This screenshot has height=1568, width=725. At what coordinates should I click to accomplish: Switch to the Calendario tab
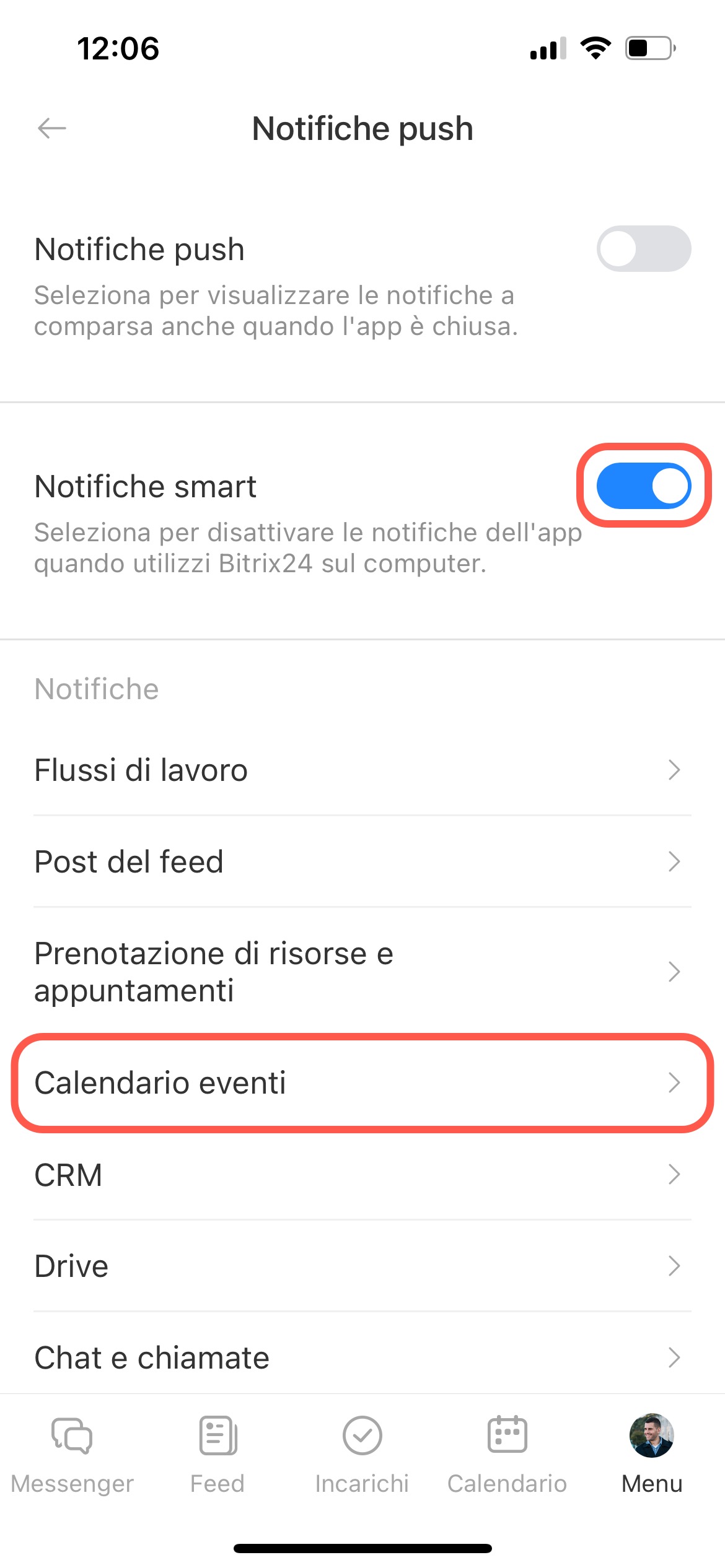tap(507, 1453)
